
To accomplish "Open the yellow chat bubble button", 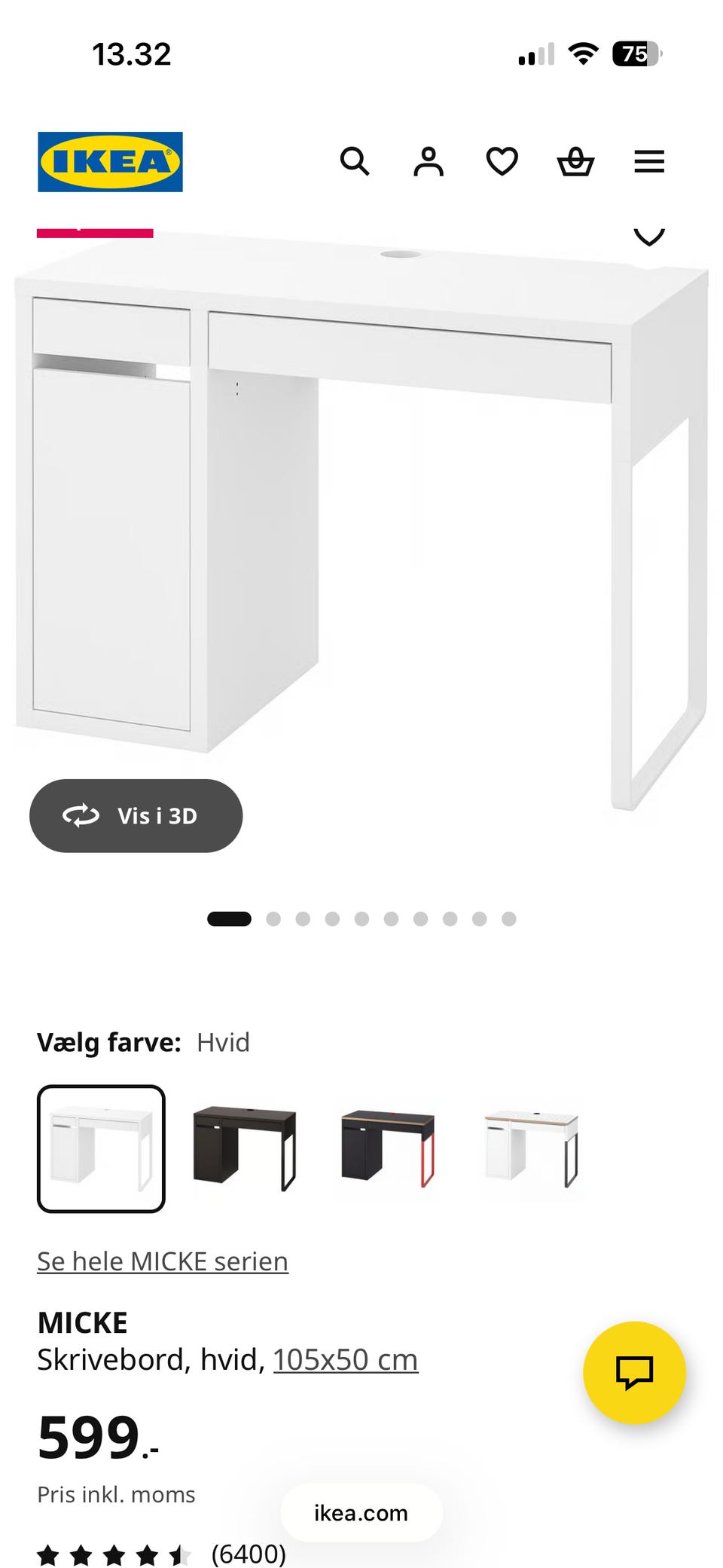I will pos(635,1372).
